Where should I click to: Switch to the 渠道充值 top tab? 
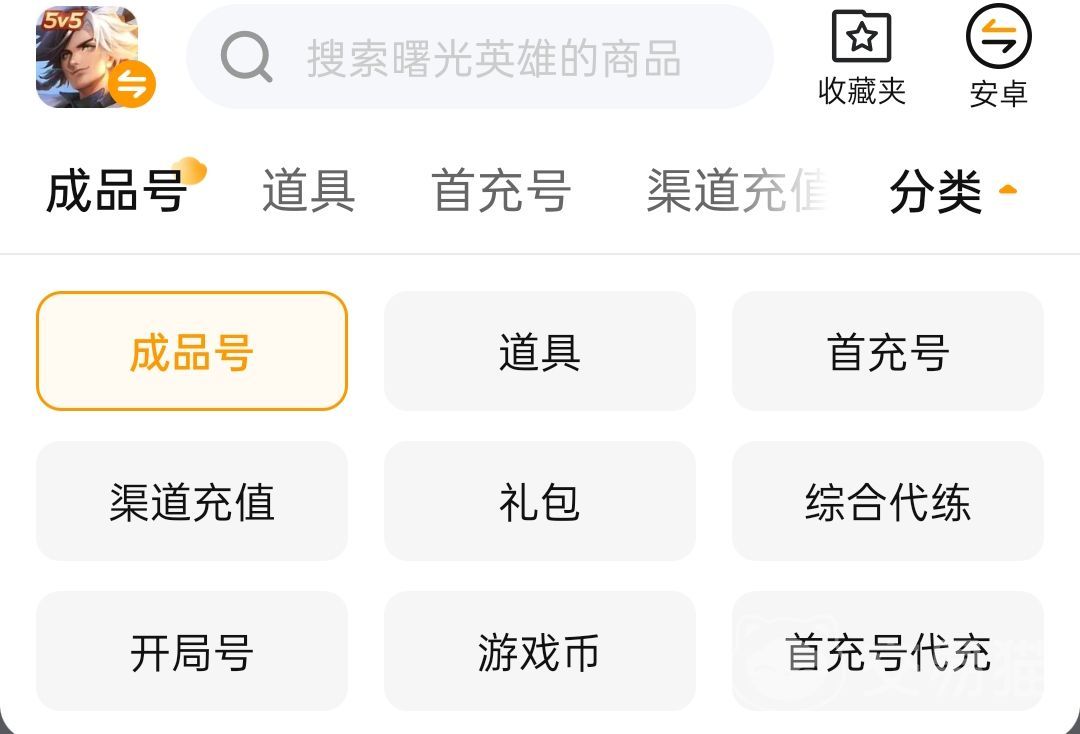pyautogui.click(x=736, y=191)
